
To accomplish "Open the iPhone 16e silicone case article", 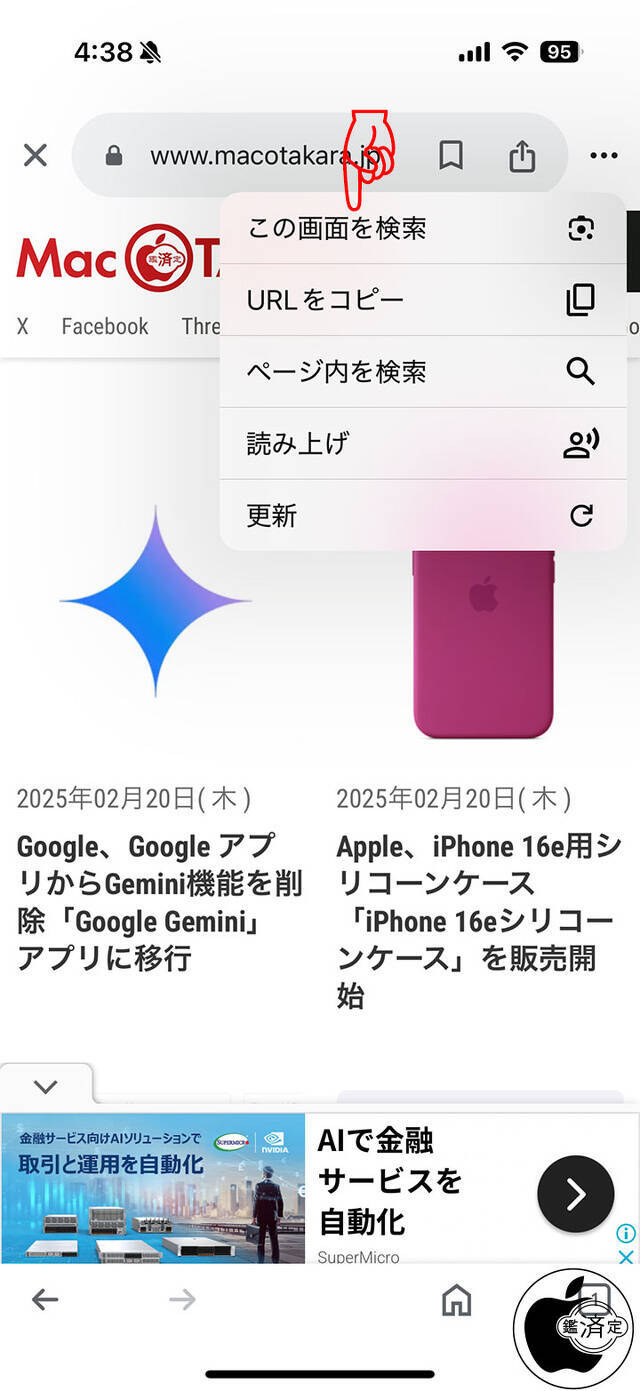I will coord(478,920).
